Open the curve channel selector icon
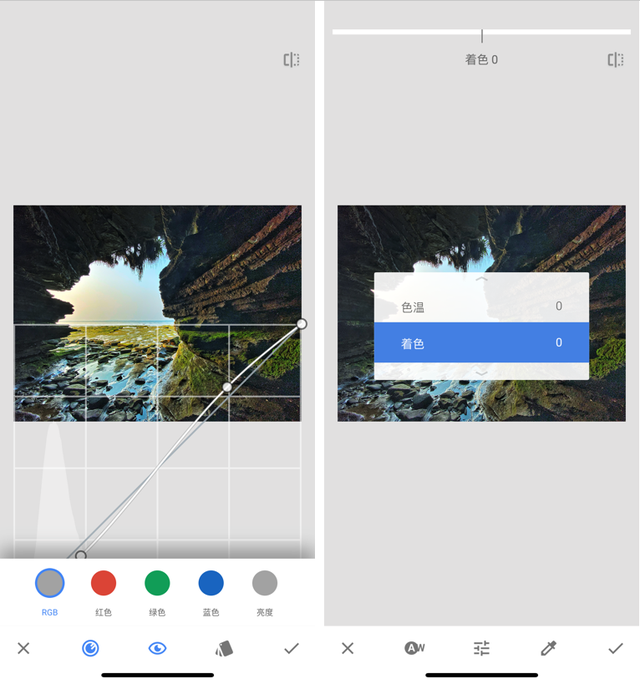 (91, 648)
